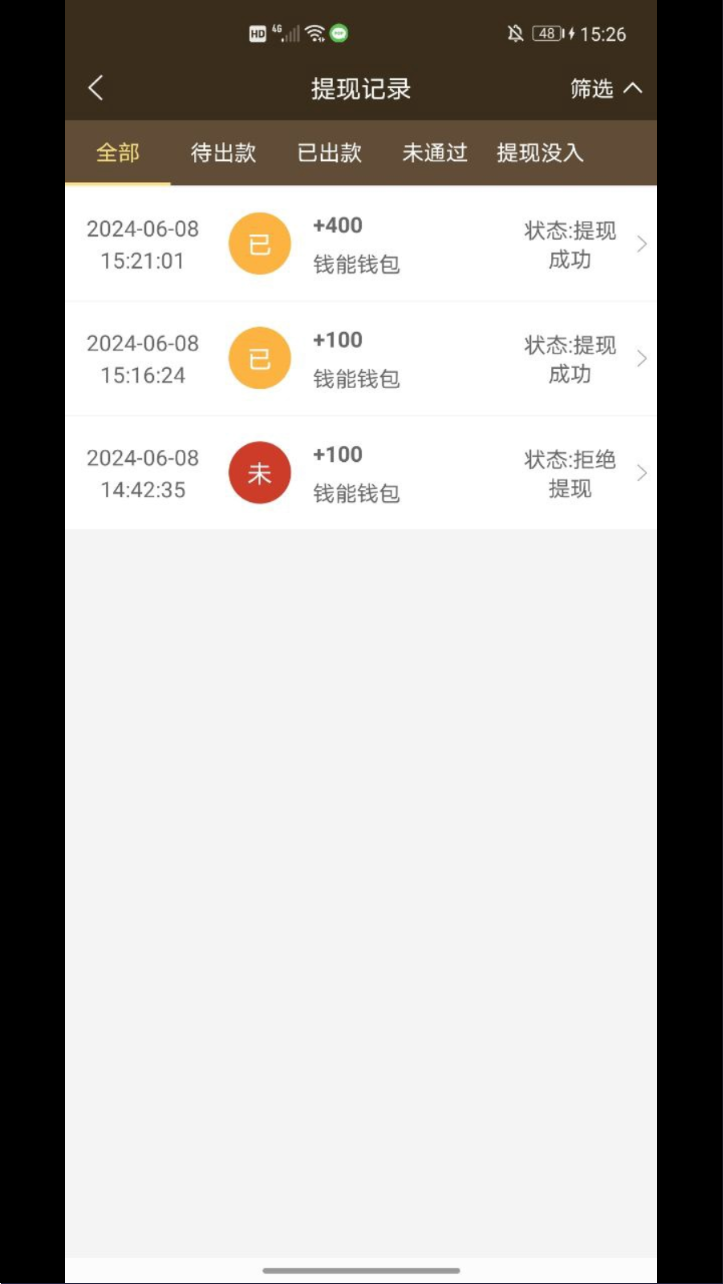Open the +100 withdrawal record at 15:16:24

pyautogui.click(x=361, y=359)
